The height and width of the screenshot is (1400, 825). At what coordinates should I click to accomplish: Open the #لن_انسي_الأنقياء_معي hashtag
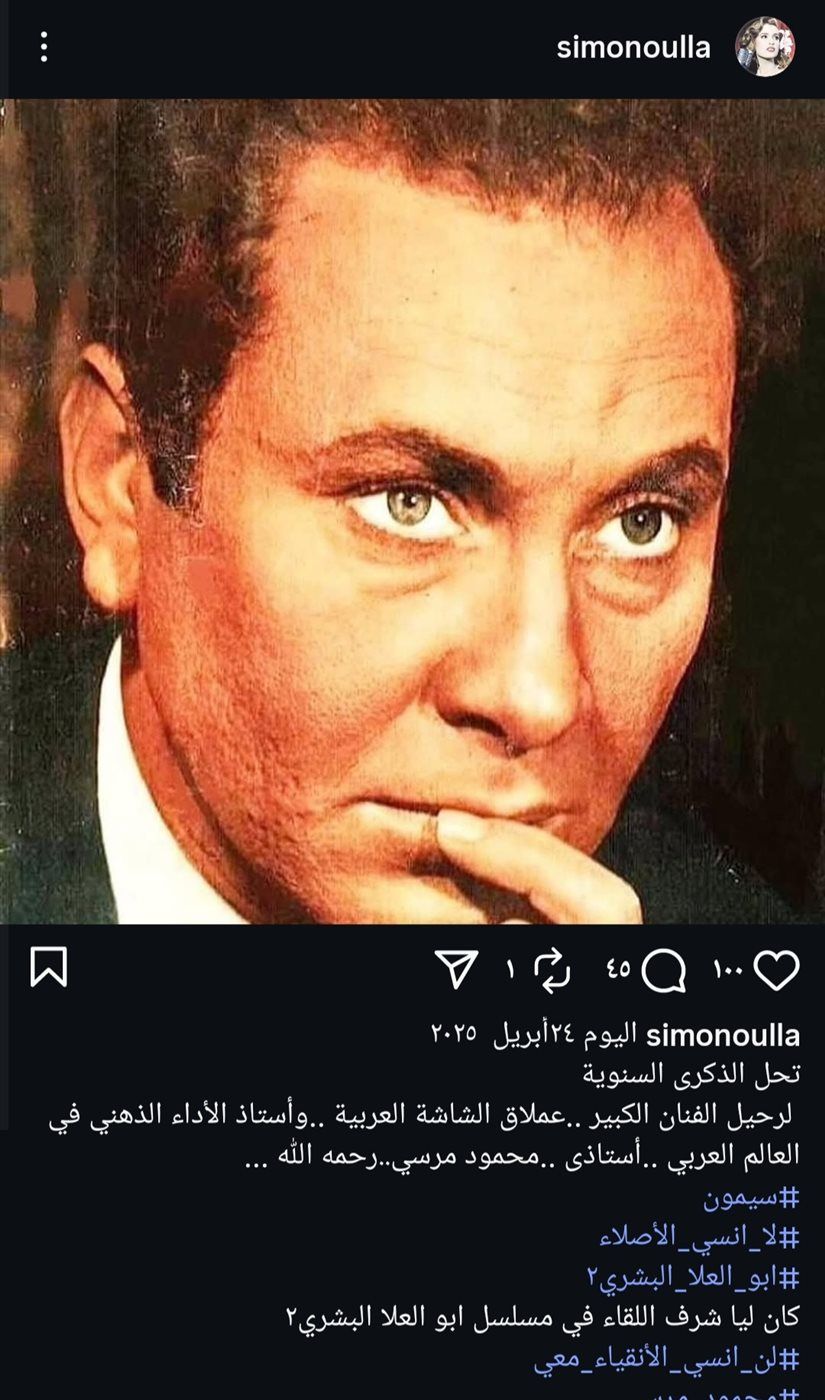point(666,1358)
